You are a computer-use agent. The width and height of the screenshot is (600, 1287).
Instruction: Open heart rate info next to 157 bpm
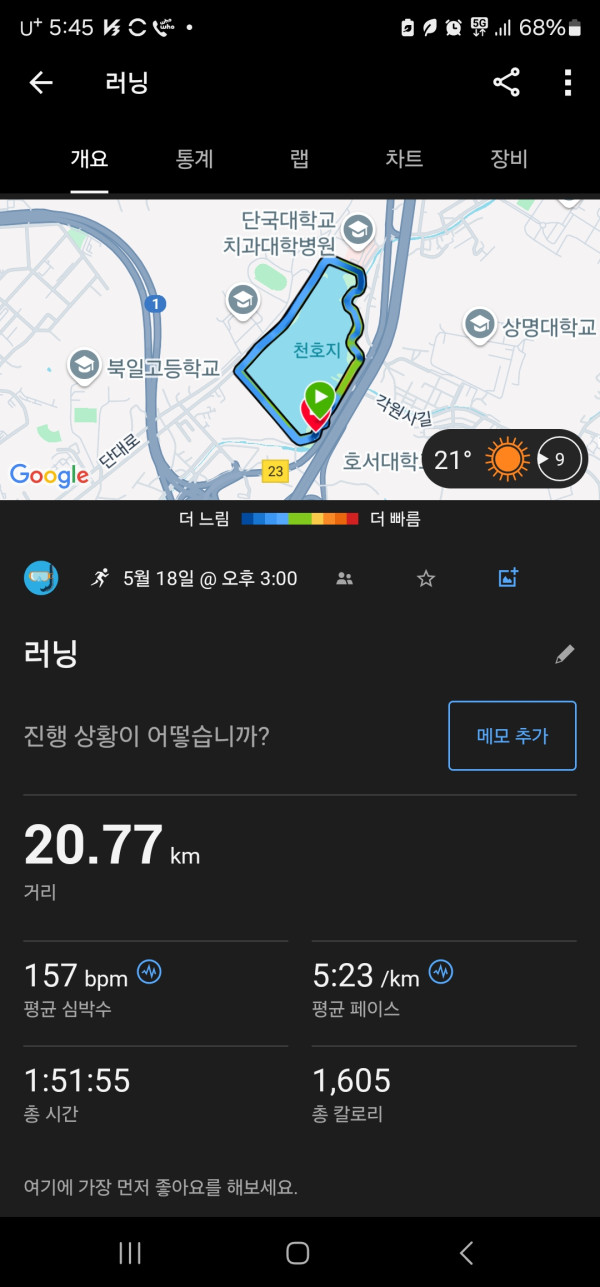coord(149,971)
